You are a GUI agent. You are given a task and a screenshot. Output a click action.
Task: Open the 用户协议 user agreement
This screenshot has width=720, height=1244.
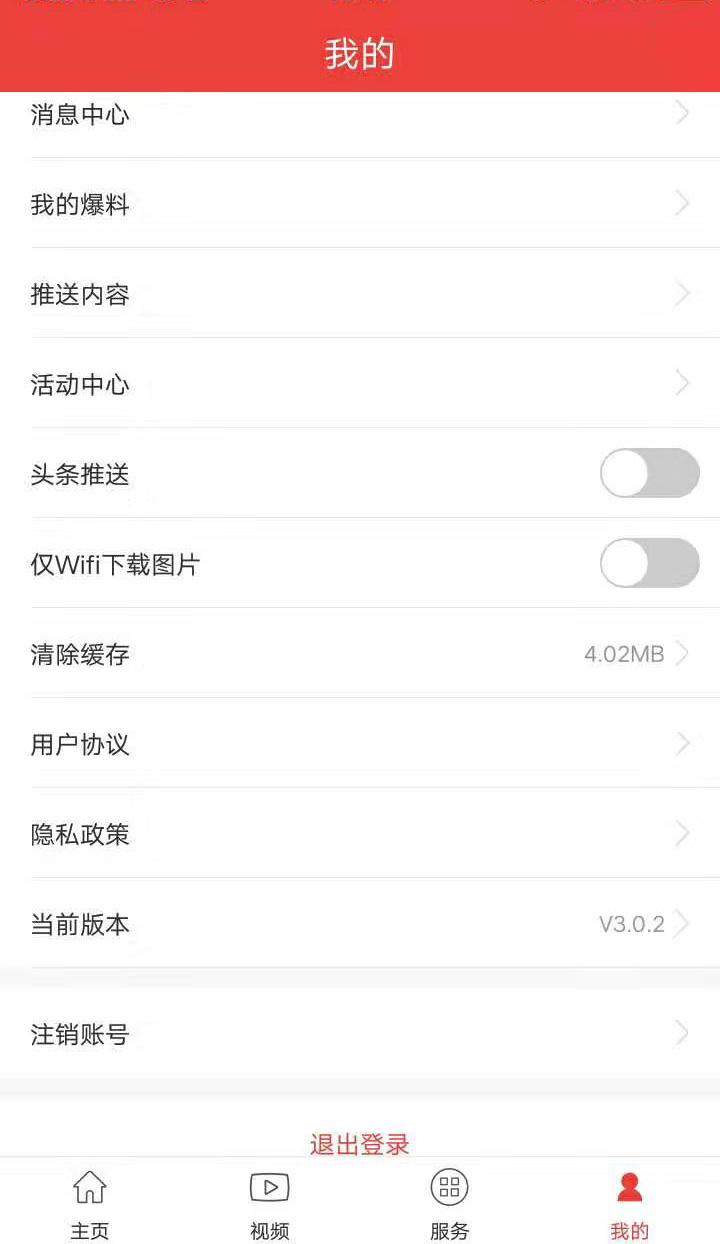pyautogui.click(x=360, y=743)
